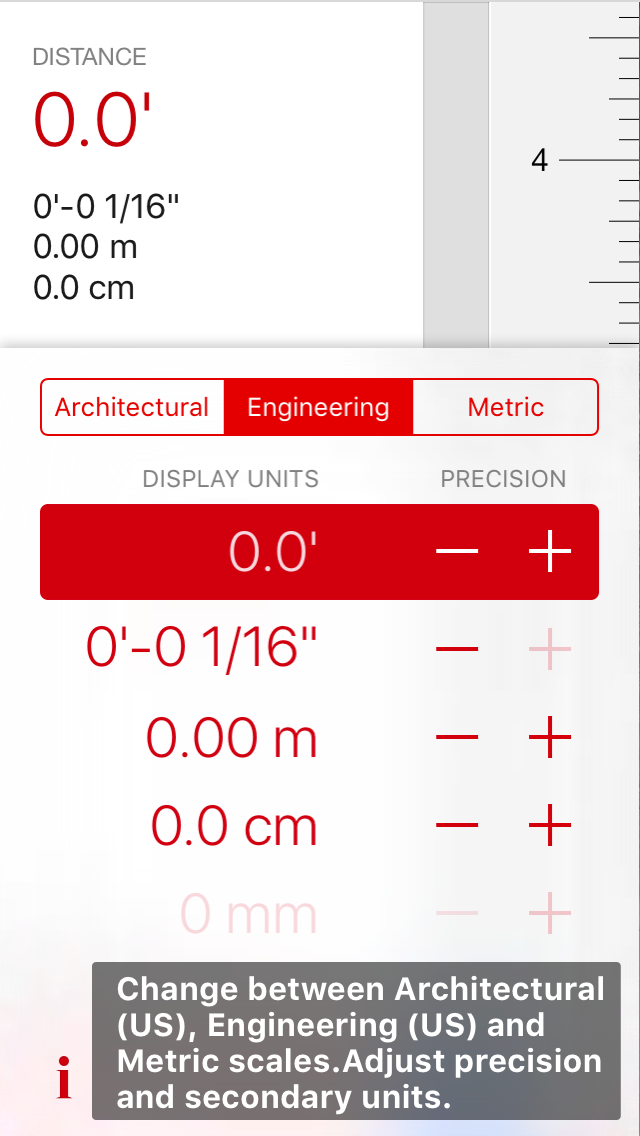
Task: Switch to the Metric scale
Action: [x=505, y=407]
